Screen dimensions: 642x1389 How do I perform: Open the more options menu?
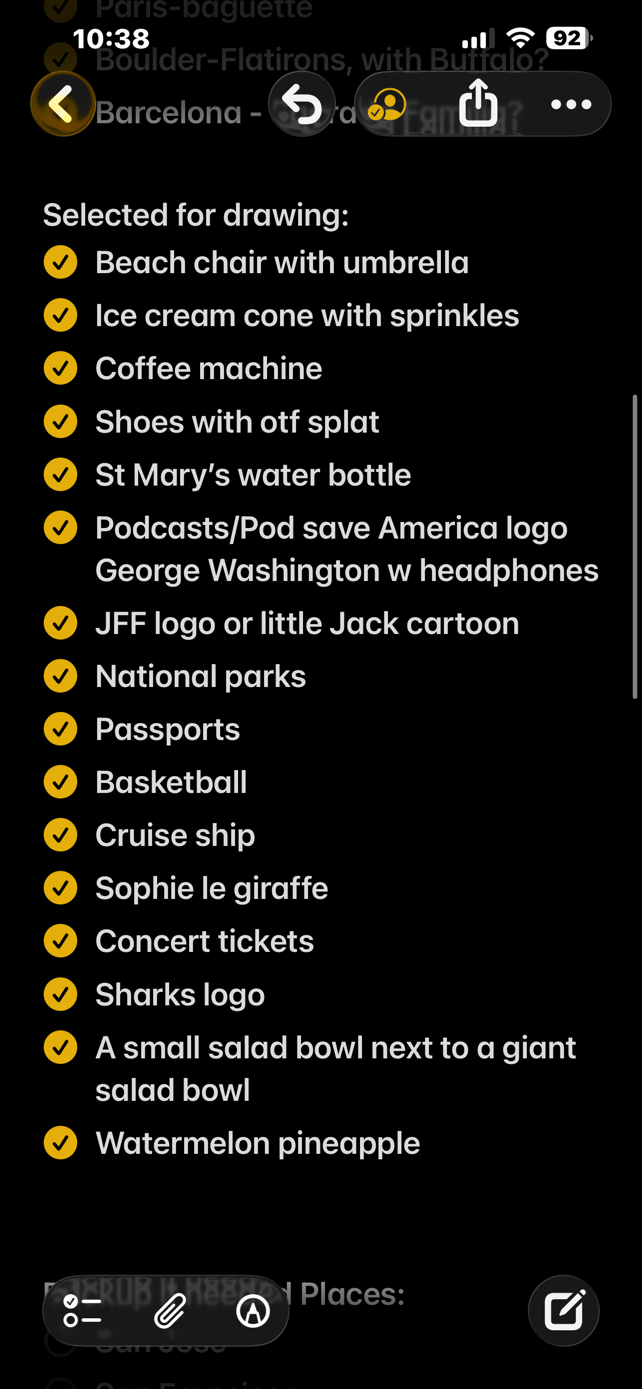[571, 103]
